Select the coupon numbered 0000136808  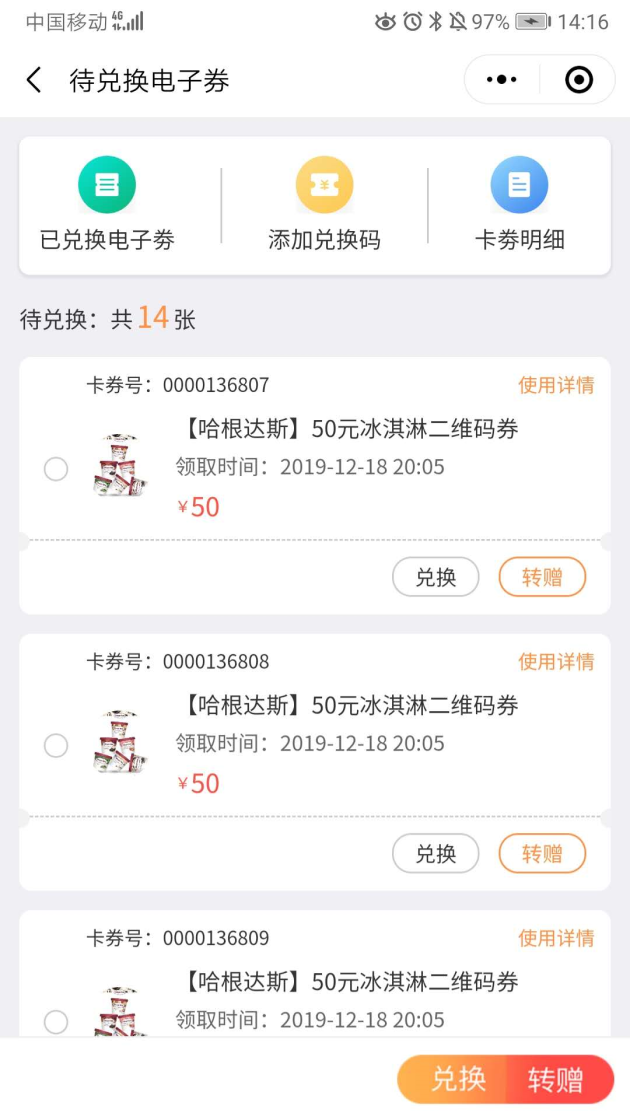56,745
